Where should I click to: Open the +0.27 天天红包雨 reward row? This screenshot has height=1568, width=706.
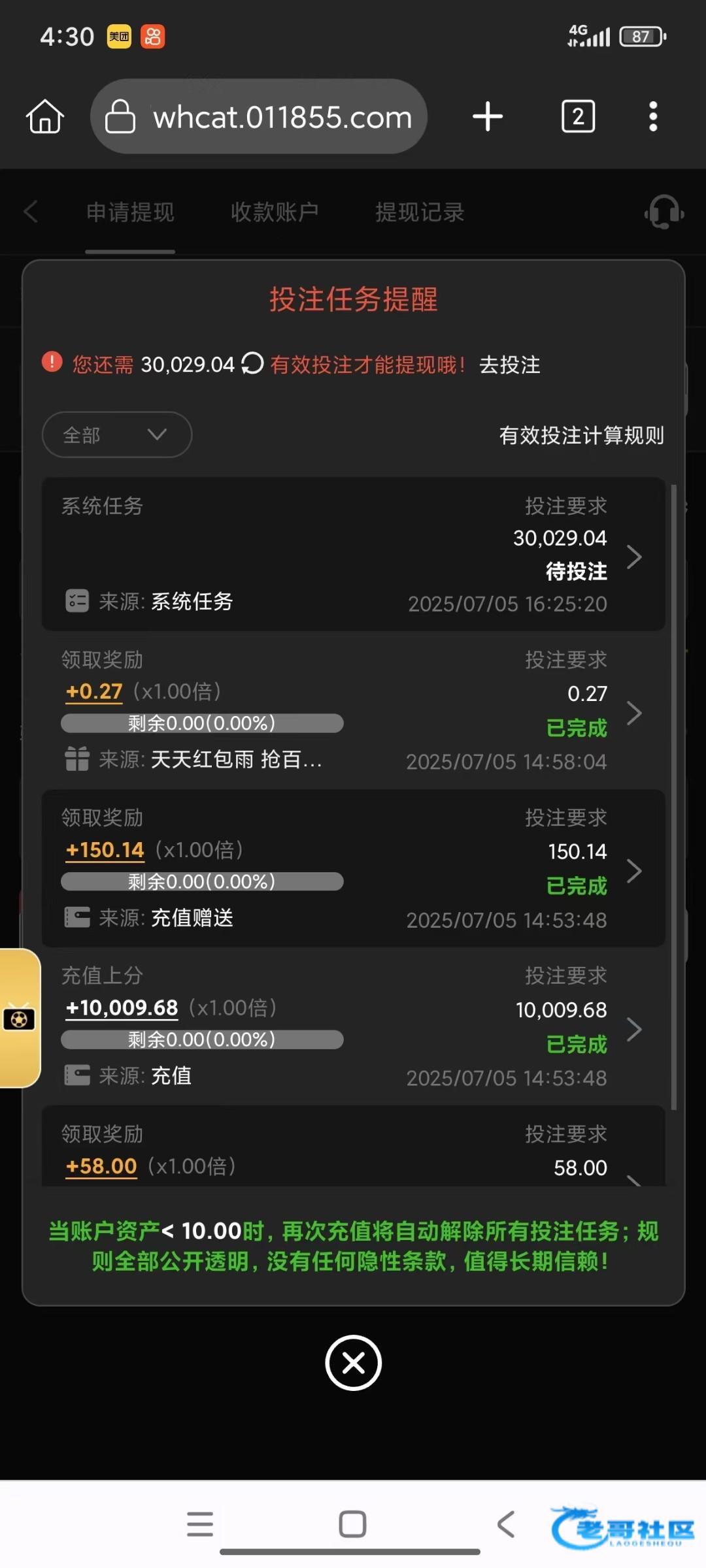coord(353,710)
